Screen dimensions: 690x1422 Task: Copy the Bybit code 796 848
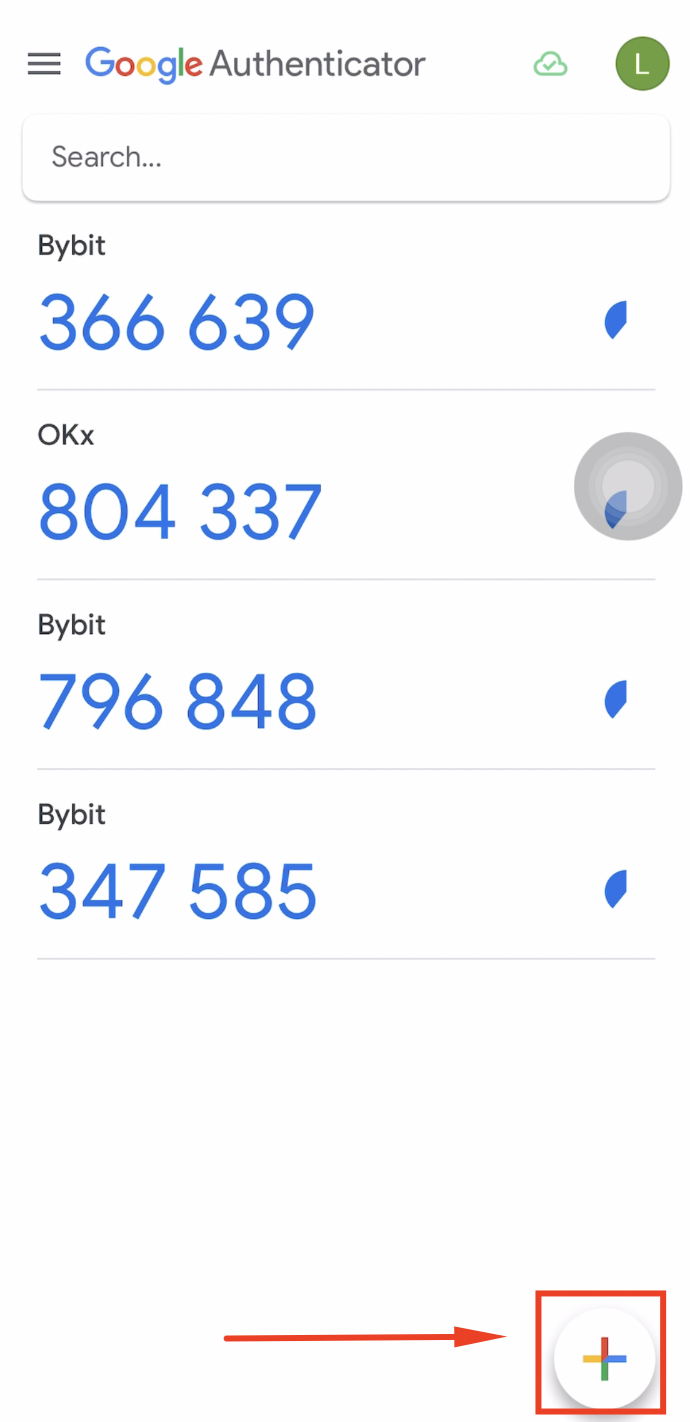point(178,702)
